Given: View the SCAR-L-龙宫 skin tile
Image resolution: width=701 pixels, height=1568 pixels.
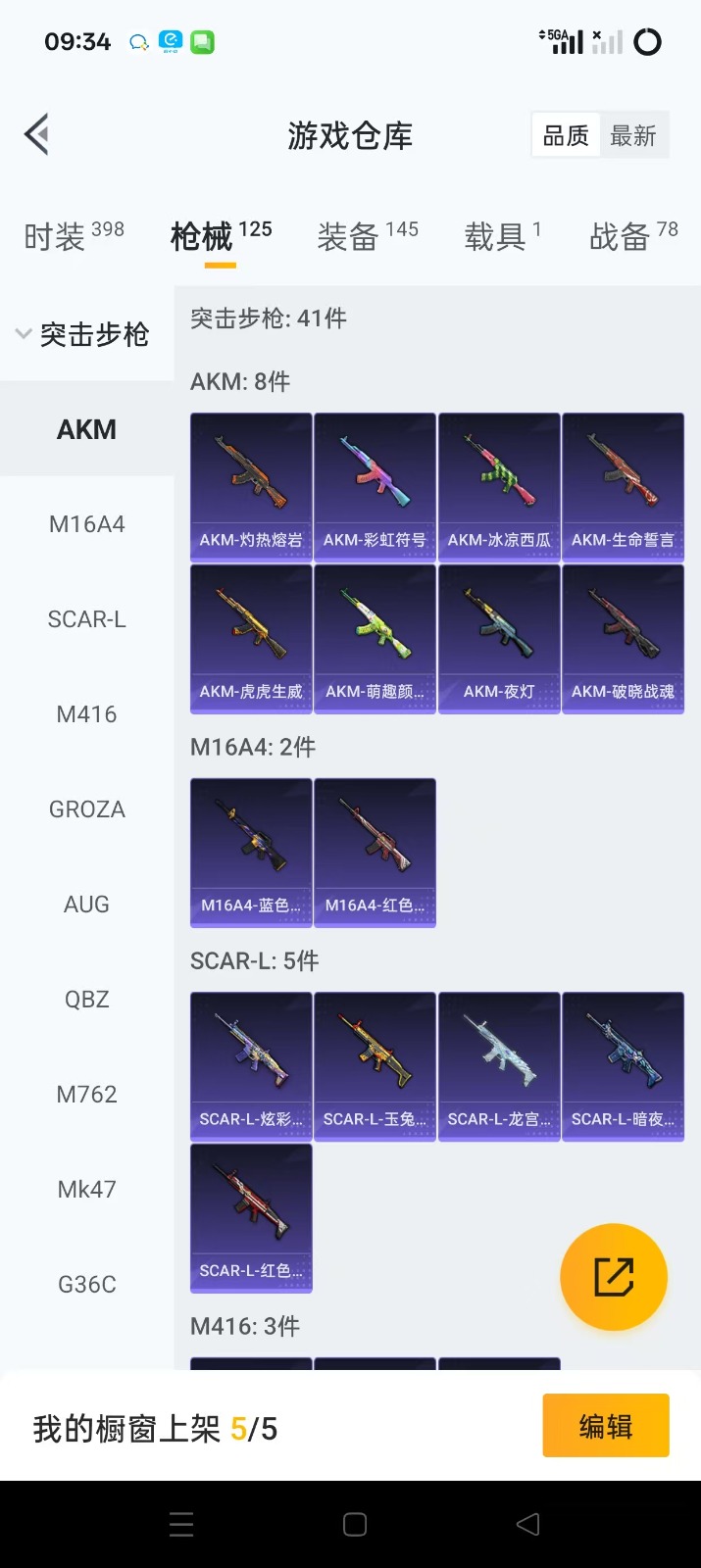Looking at the screenshot, I should coord(499,1065).
